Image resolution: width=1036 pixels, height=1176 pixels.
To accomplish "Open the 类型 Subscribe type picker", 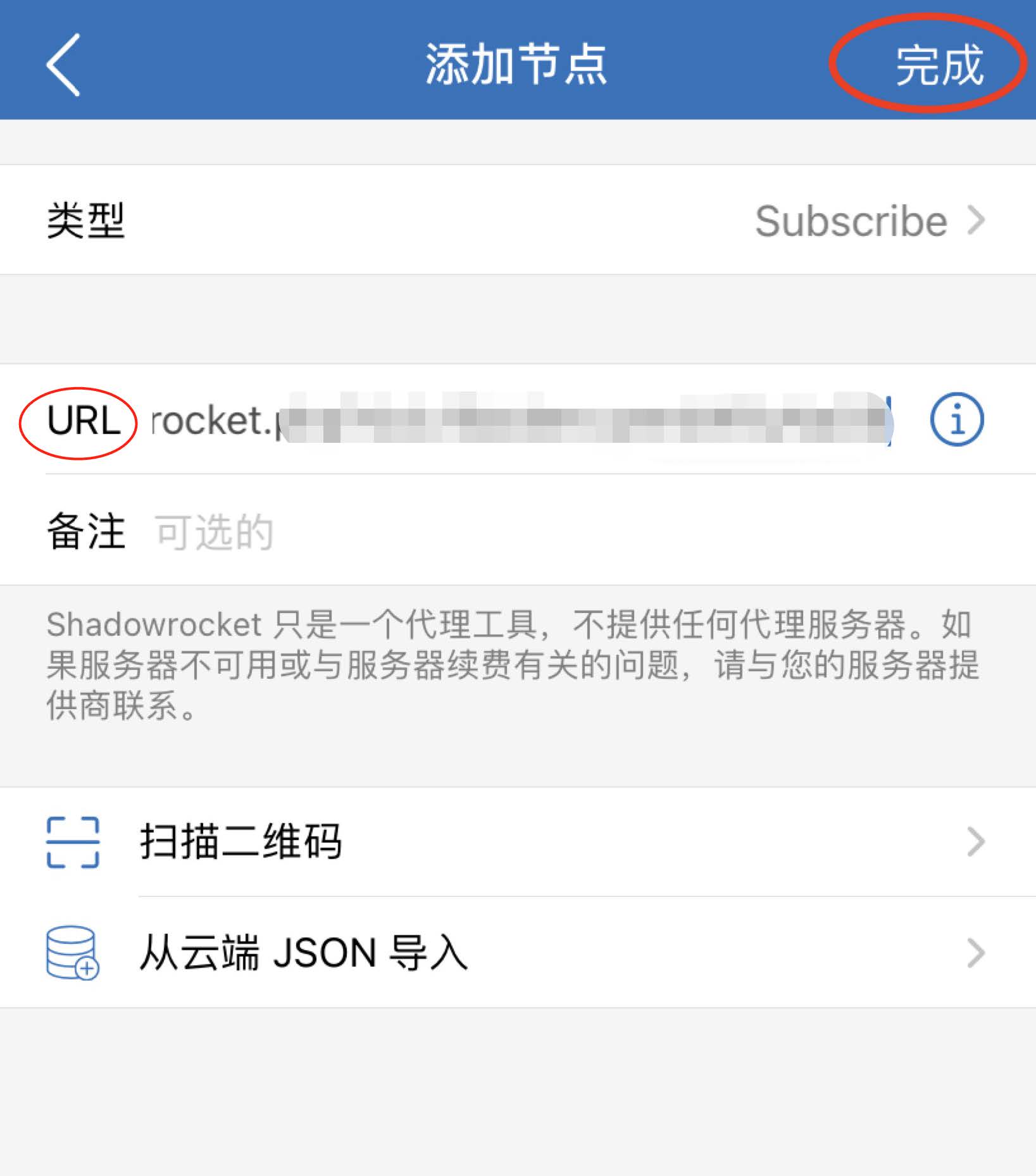I will [x=867, y=221].
